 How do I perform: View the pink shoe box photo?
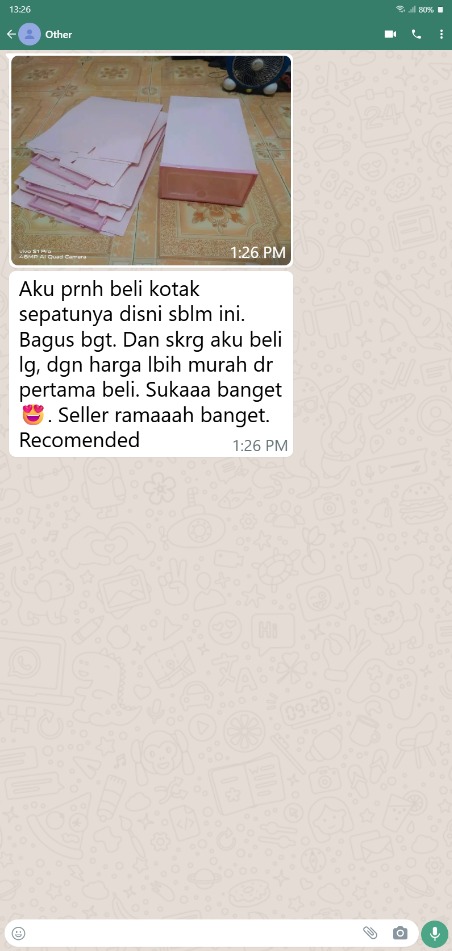(151, 161)
